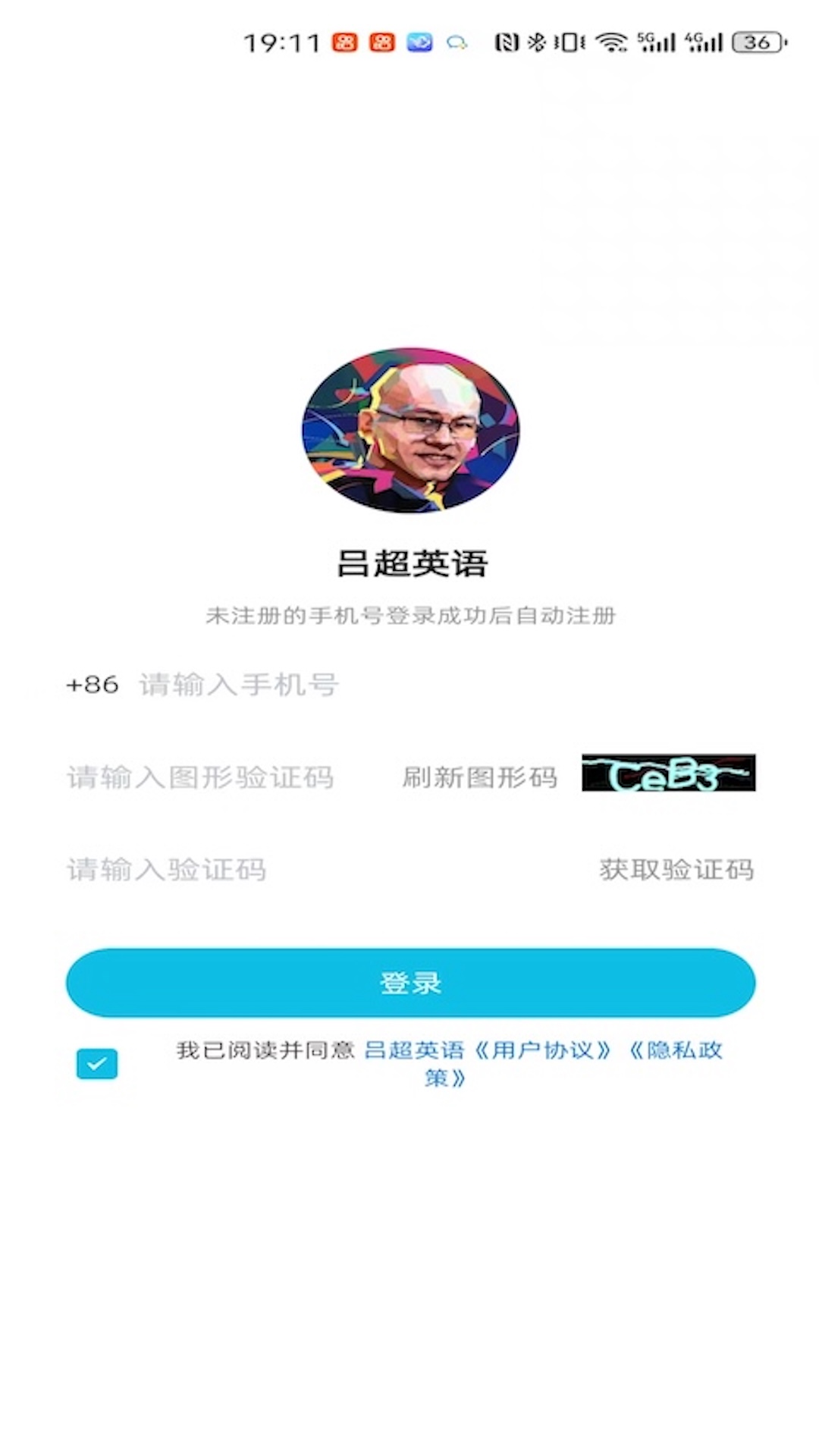
Task: Select the NFC icon in the status bar
Action: click(507, 43)
